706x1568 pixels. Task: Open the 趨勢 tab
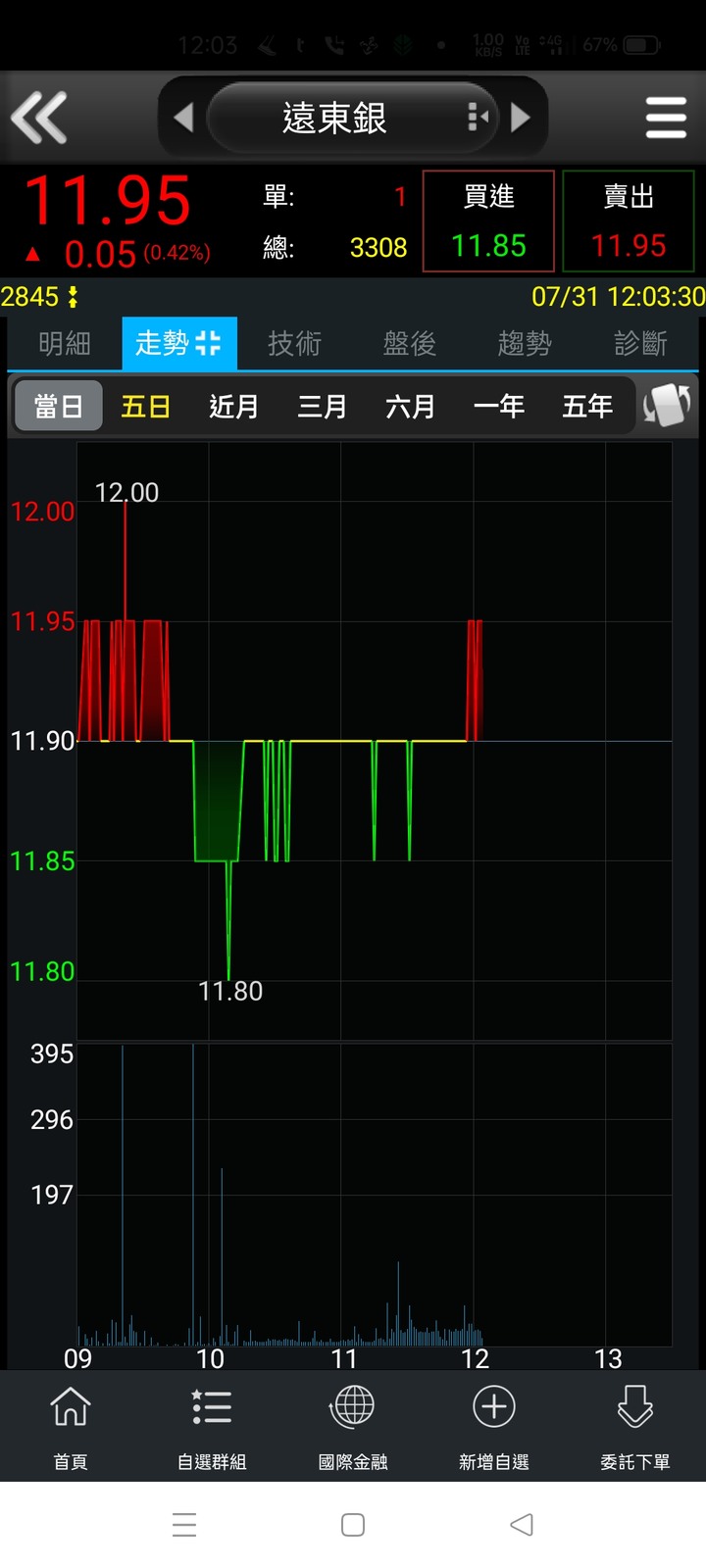click(x=525, y=344)
